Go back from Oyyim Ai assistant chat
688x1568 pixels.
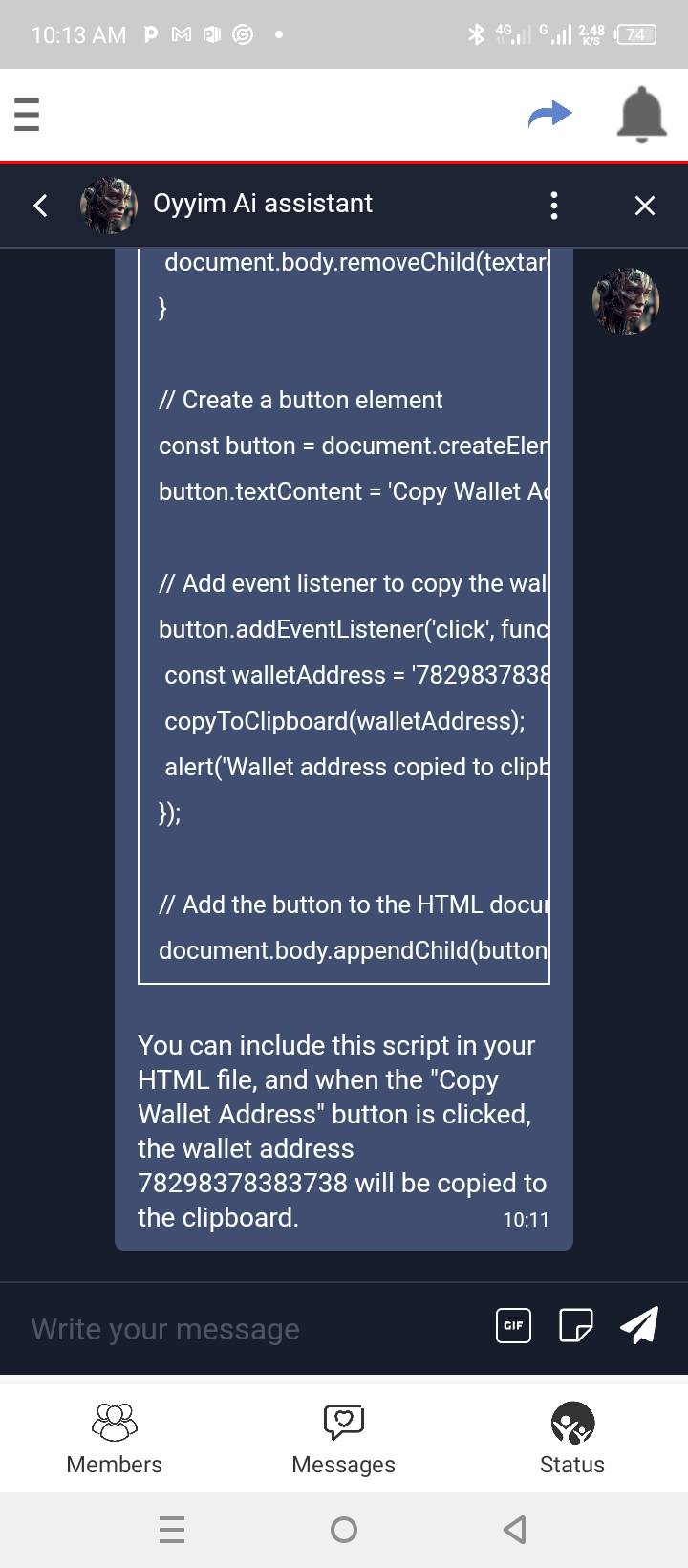pos(40,205)
